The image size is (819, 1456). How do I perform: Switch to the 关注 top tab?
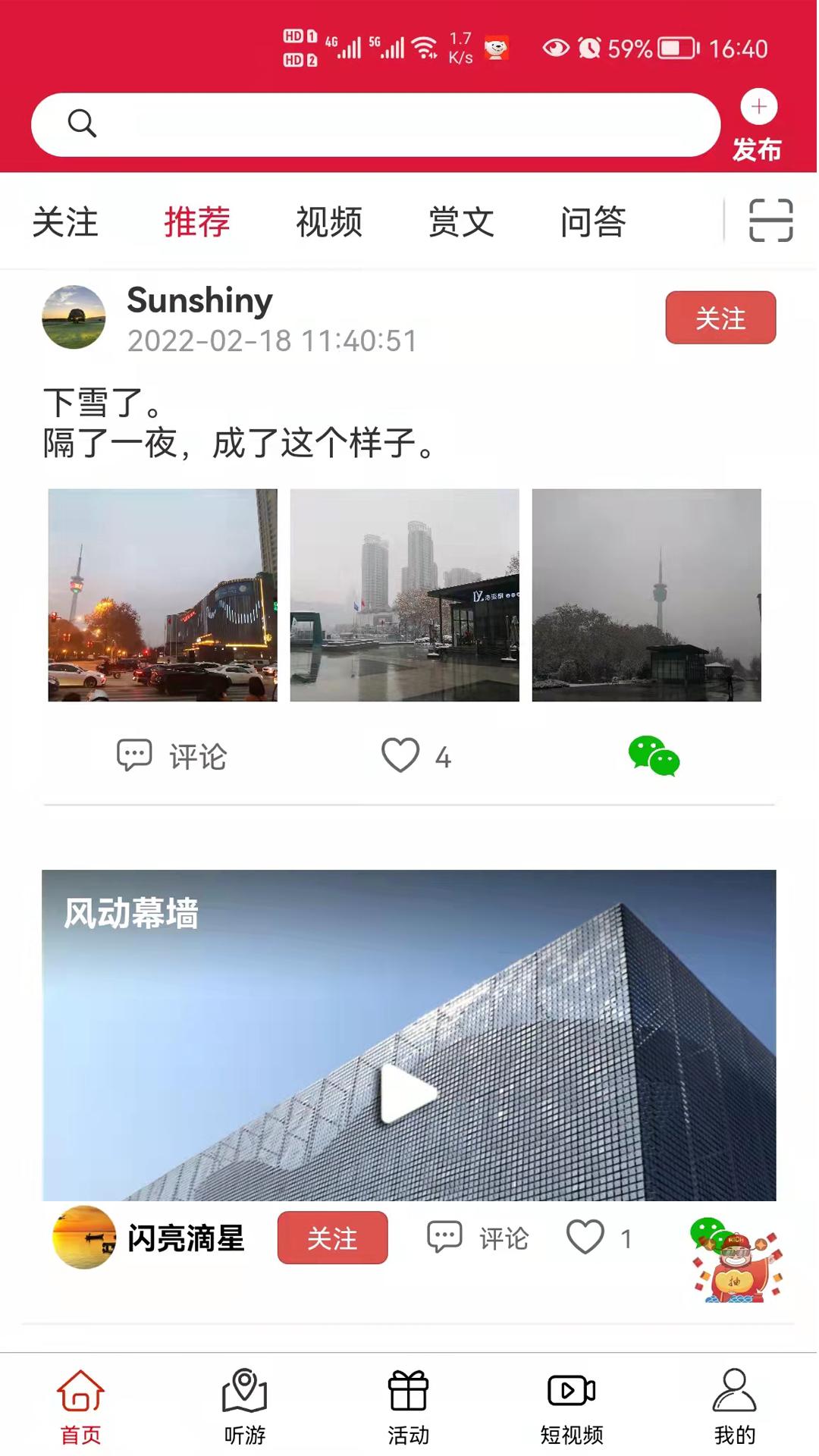[x=65, y=222]
